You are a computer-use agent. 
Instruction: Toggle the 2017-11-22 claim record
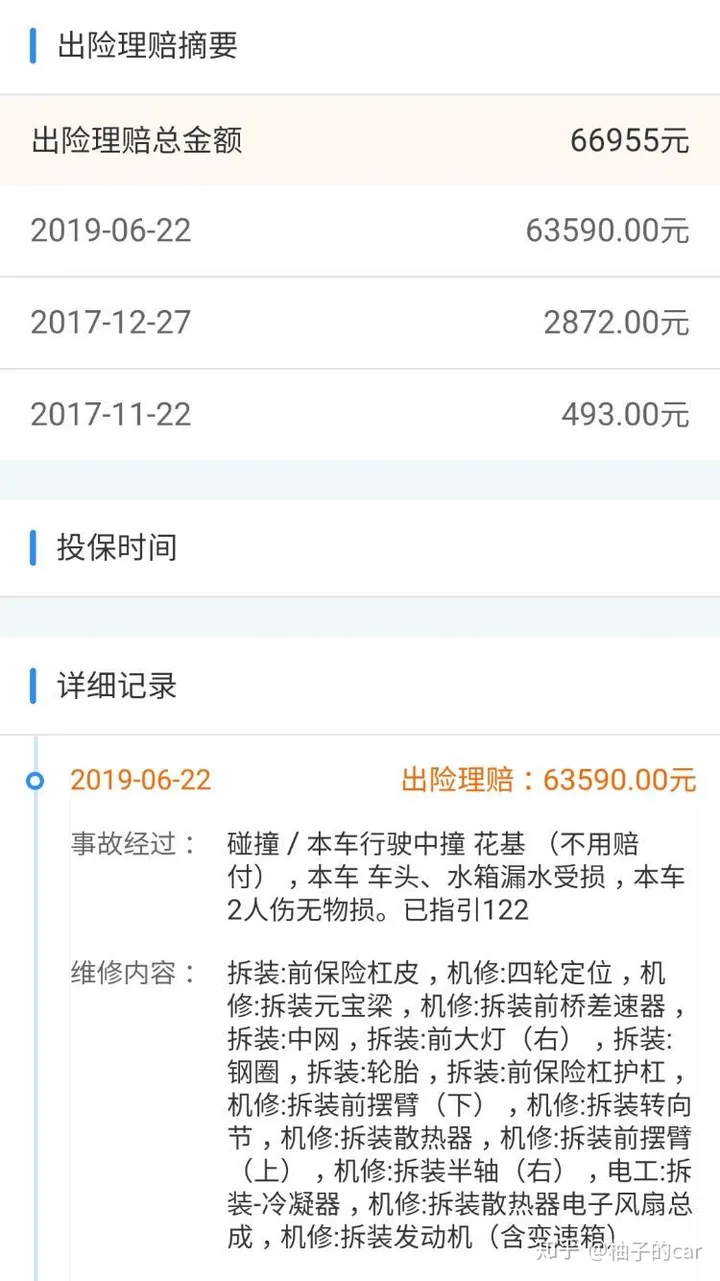tap(360, 414)
